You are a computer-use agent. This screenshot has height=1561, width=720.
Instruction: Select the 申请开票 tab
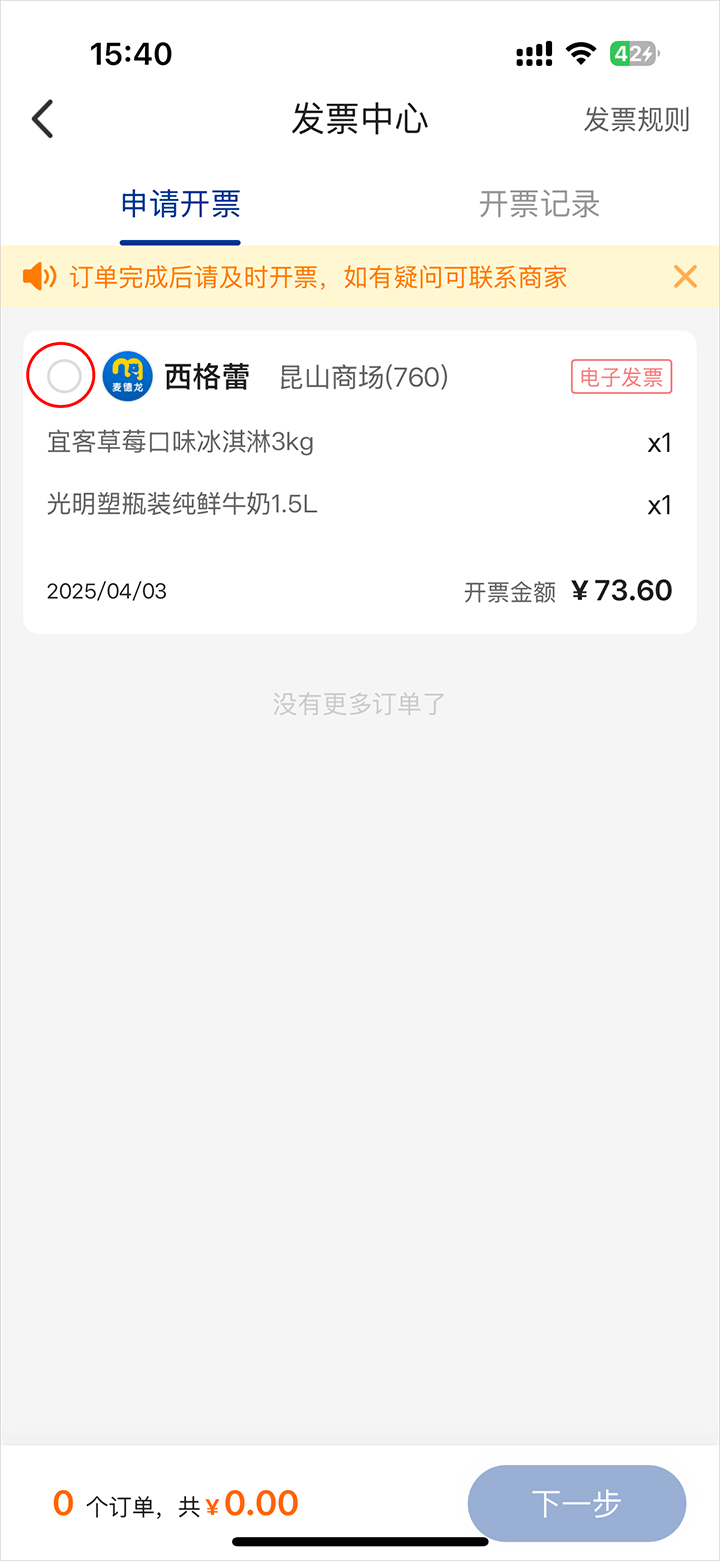coord(180,205)
